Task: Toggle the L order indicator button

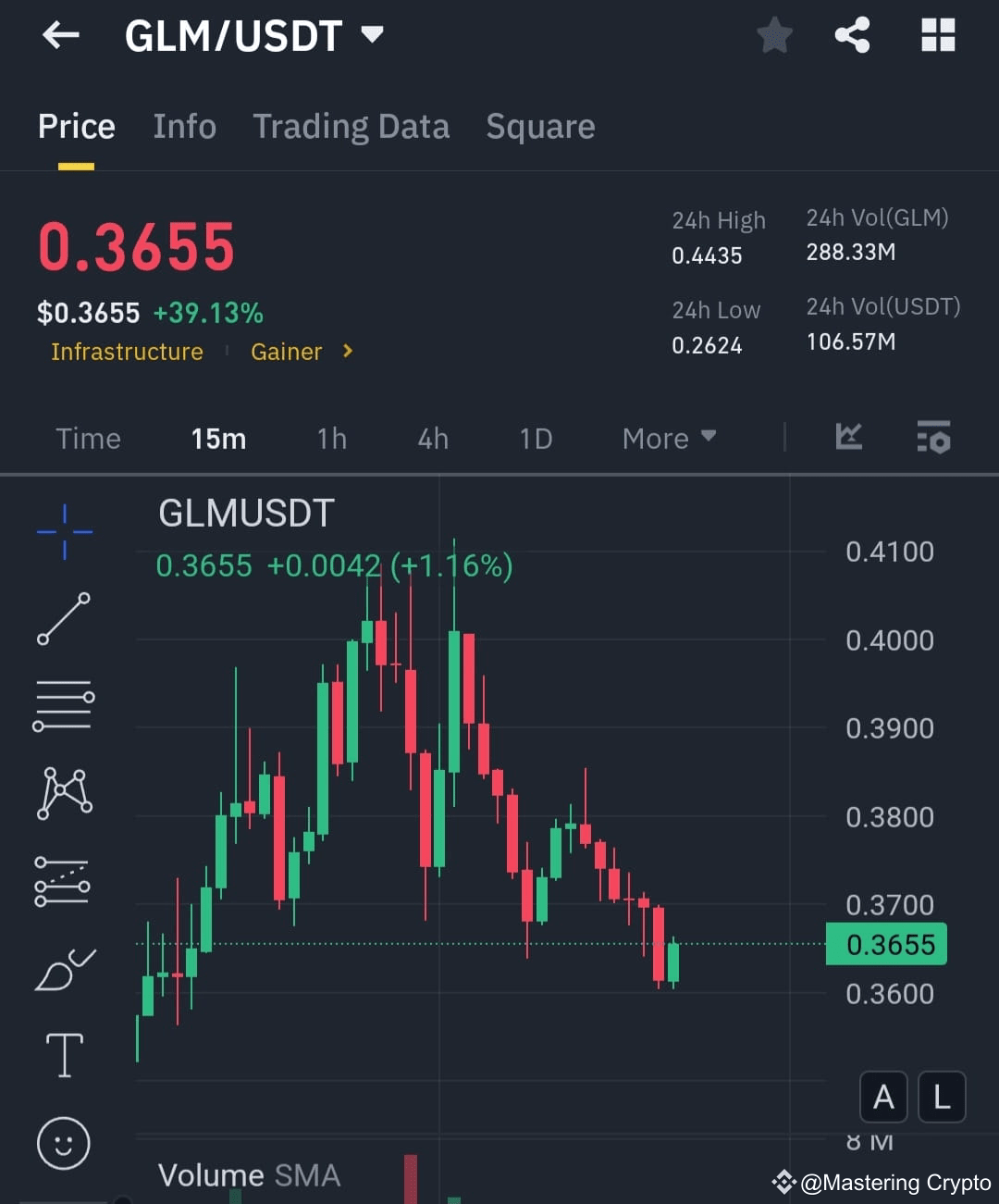Action: (x=942, y=1096)
